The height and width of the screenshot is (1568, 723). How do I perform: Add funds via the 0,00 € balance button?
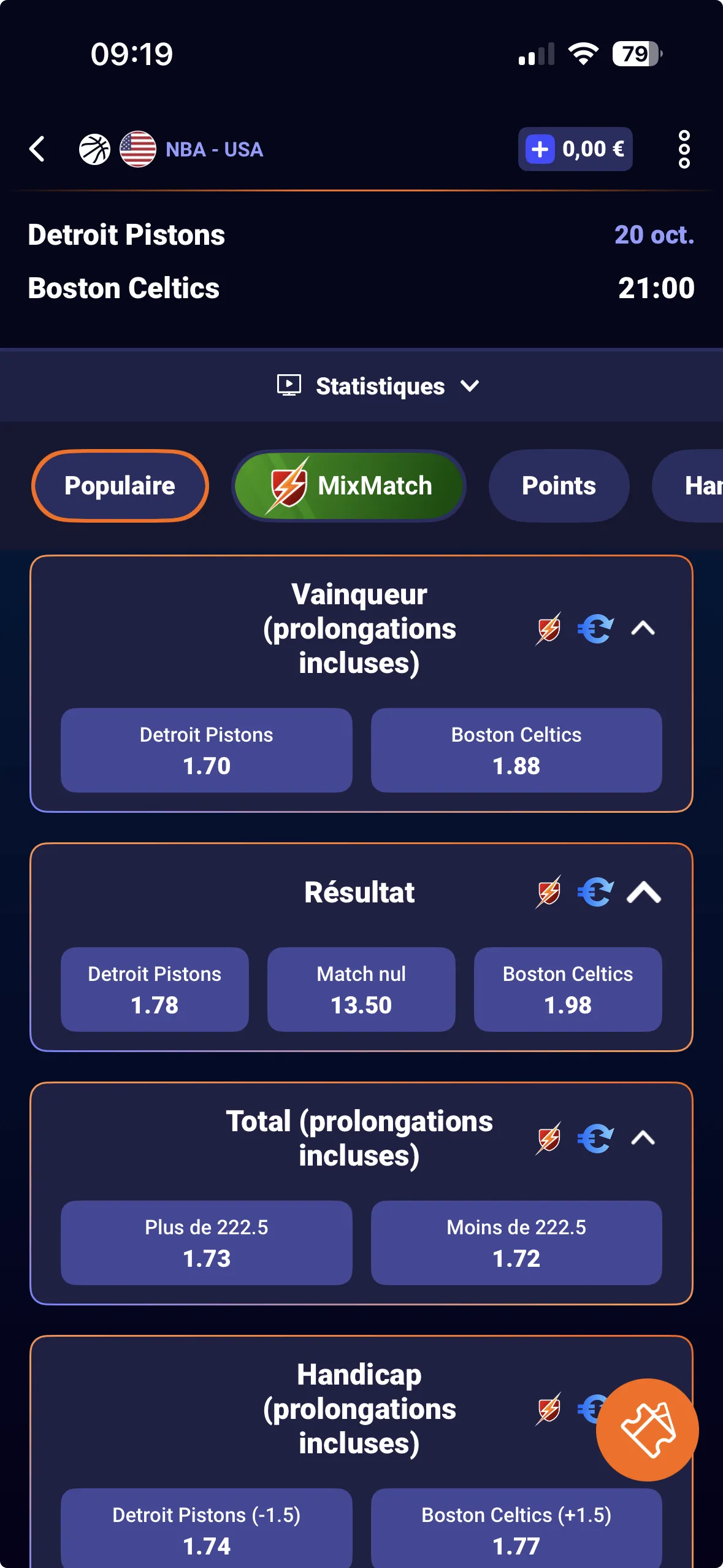point(575,149)
